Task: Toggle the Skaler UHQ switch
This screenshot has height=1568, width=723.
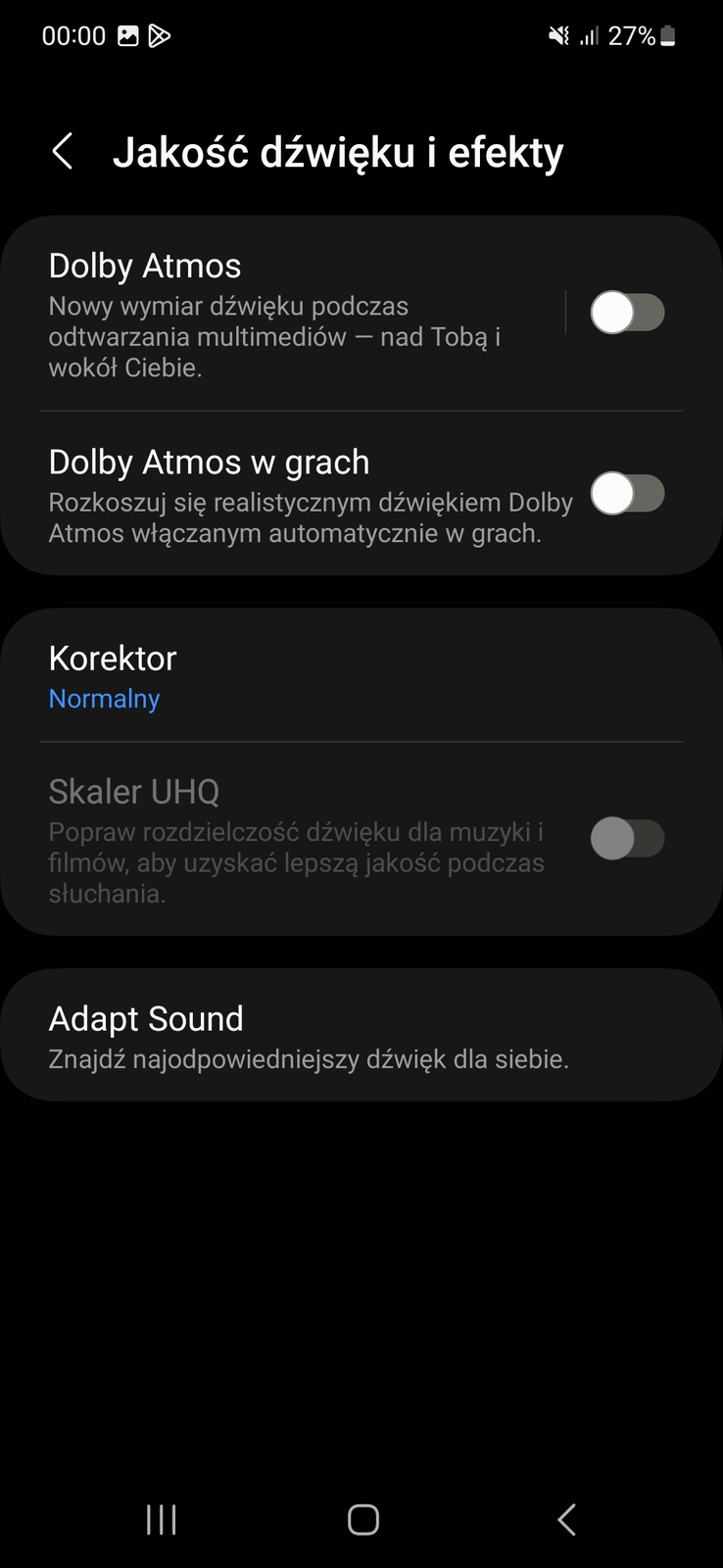Action: 627,839
